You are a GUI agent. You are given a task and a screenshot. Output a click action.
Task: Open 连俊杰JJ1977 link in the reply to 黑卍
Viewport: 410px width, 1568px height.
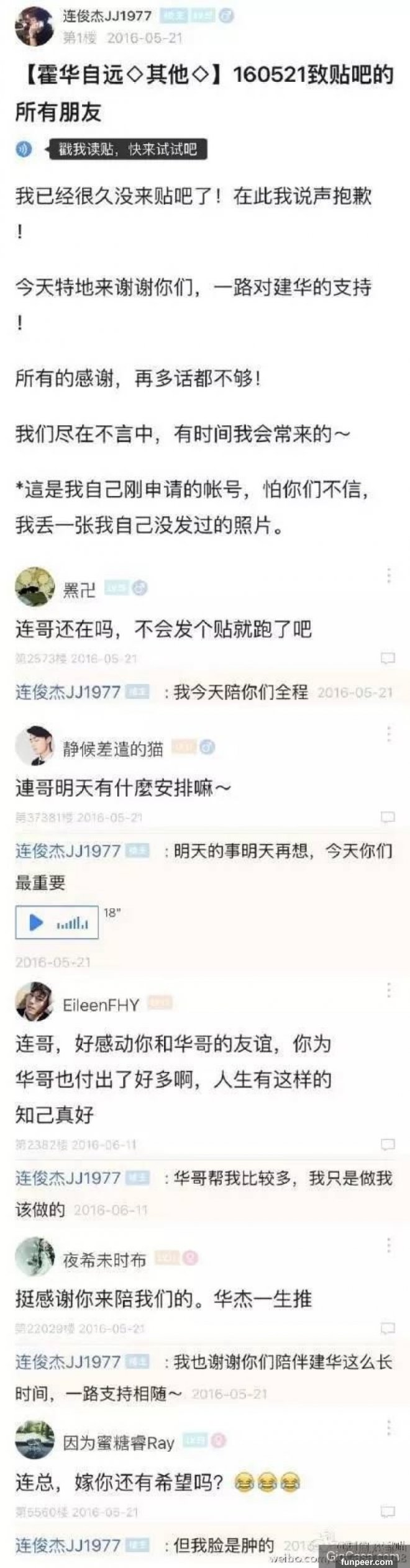coord(68,692)
